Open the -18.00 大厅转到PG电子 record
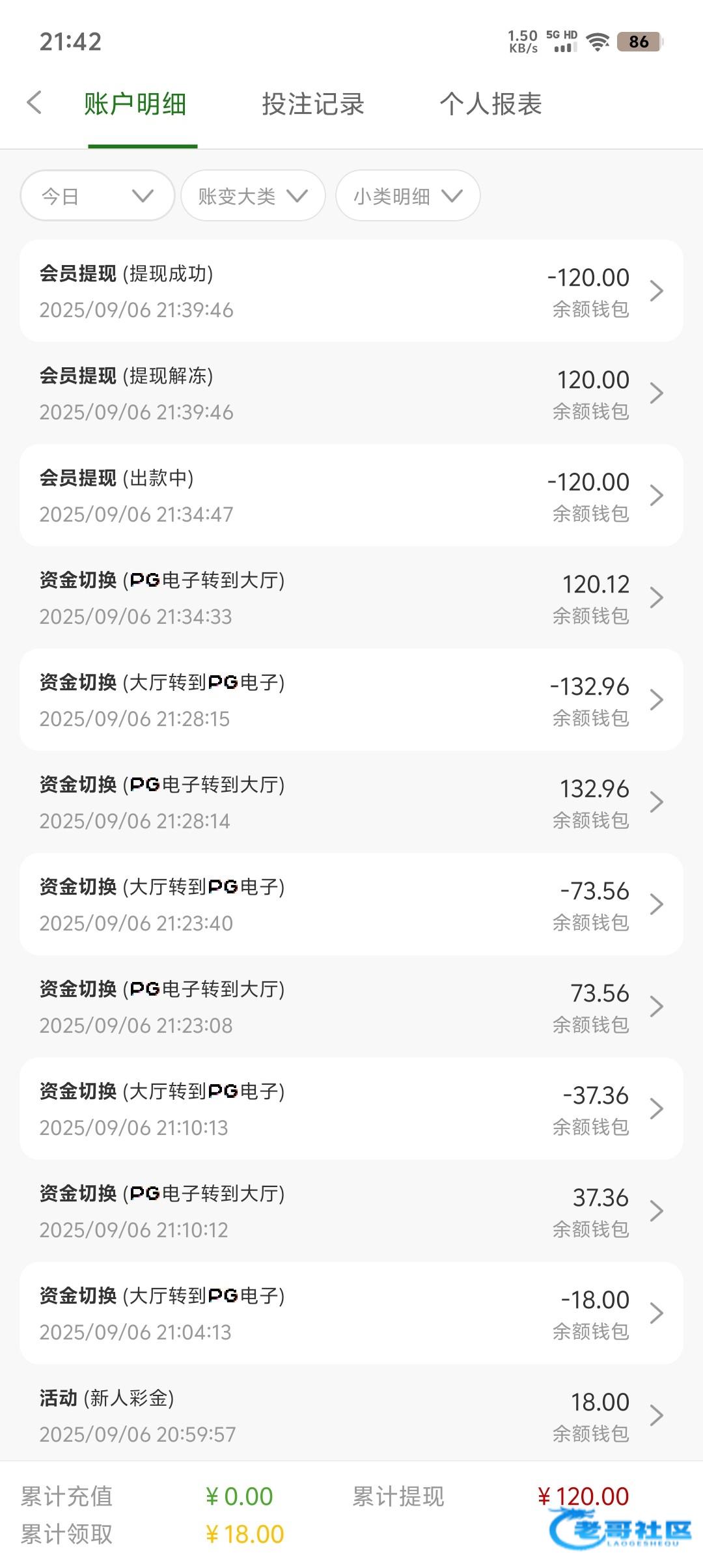Image resolution: width=703 pixels, height=1568 pixels. click(351, 1313)
